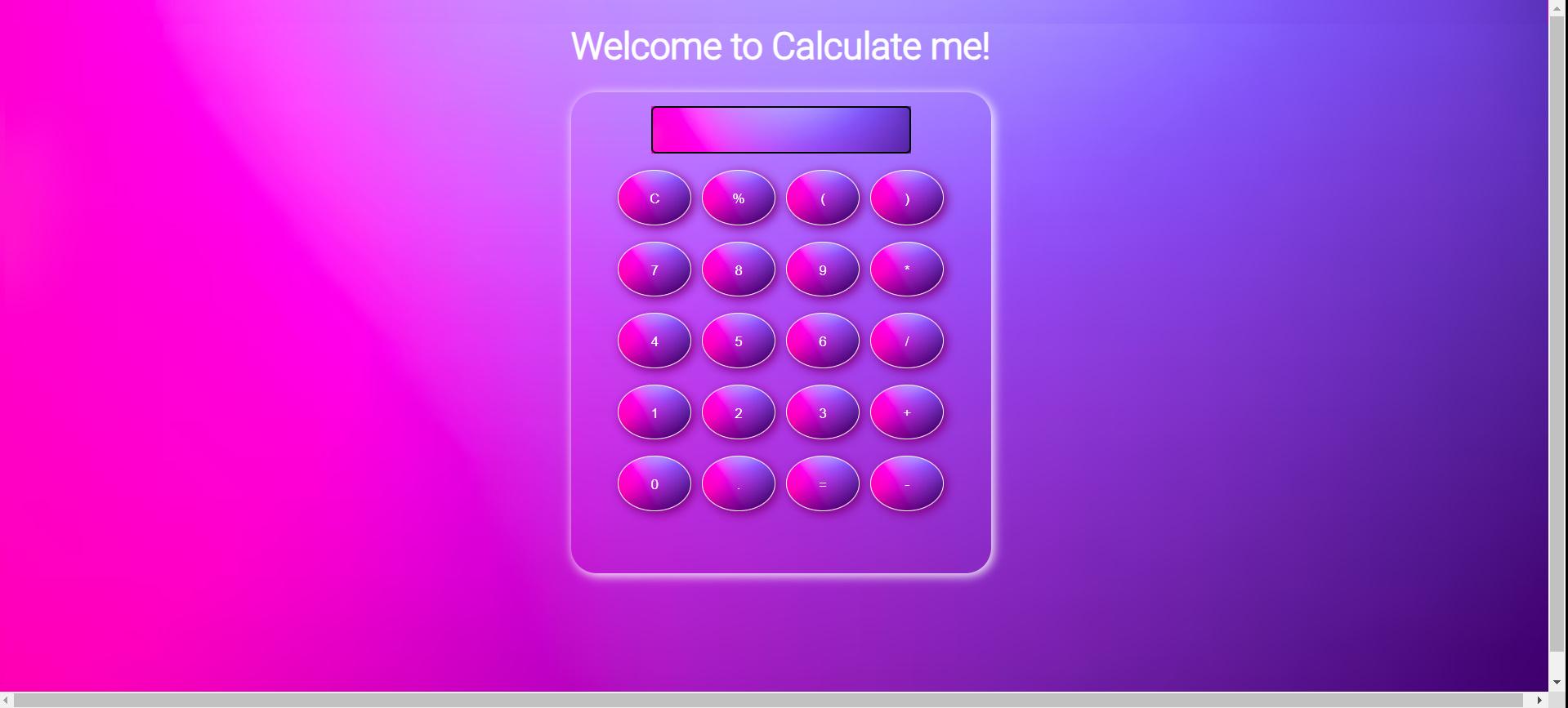Tap the calculator display field
The width and height of the screenshot is (1568, 708).
point(780,130)
